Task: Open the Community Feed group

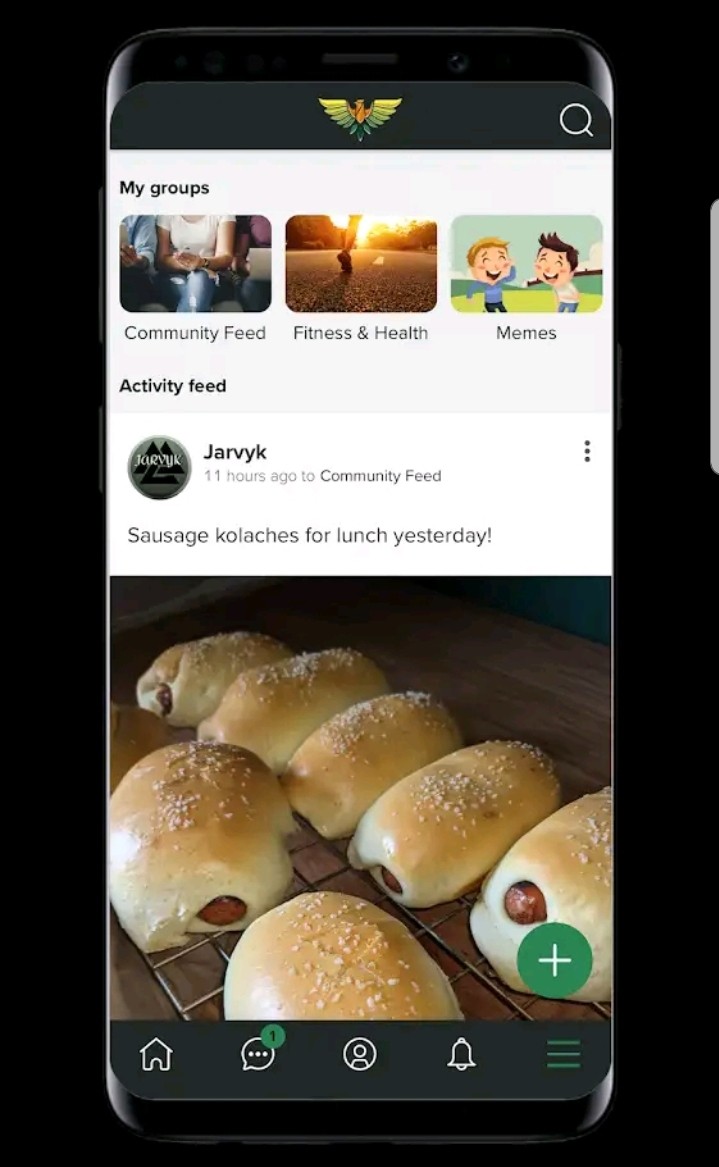Action: [195, 264]
